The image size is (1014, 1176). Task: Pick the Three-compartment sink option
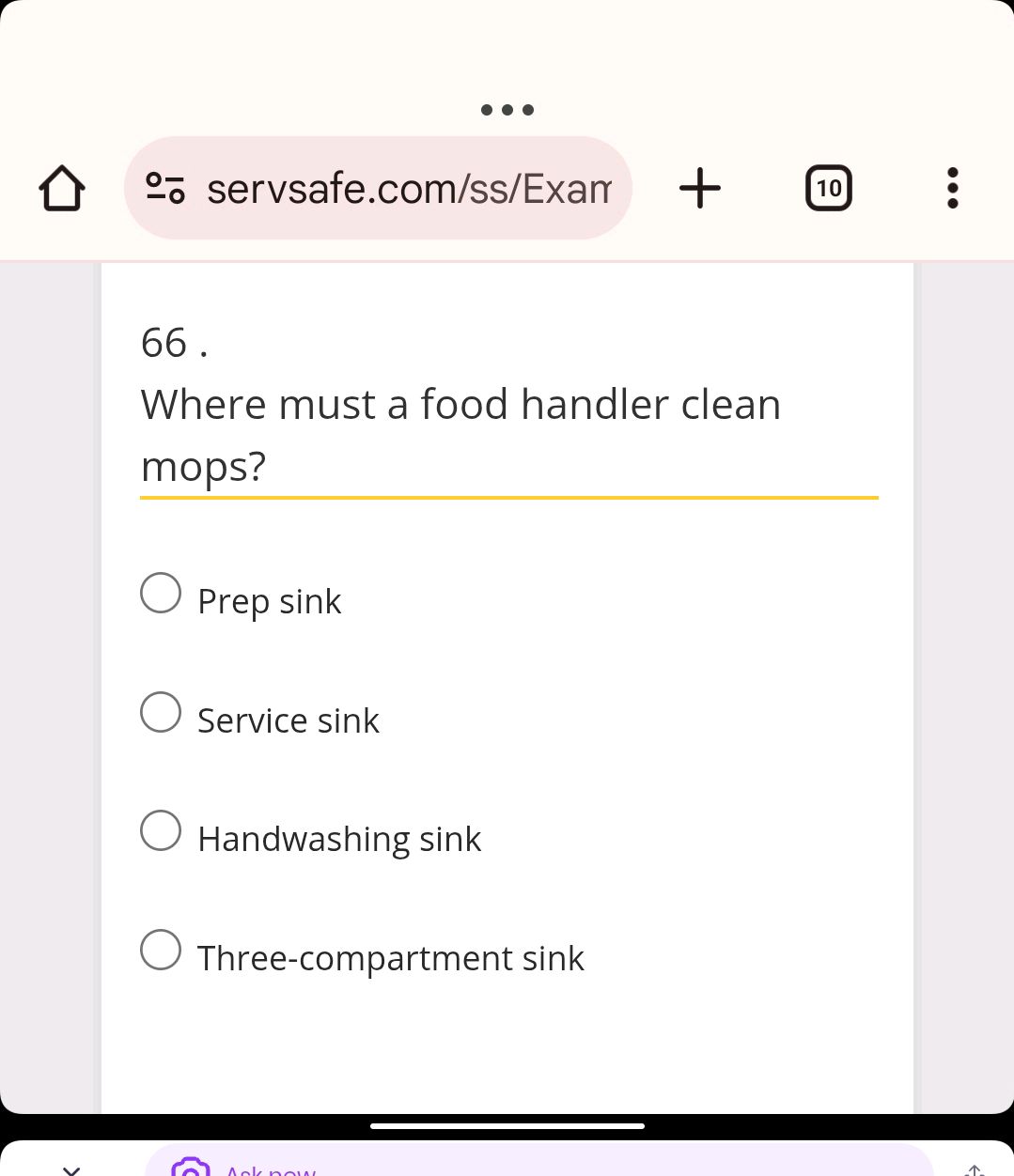(x=161, y=950)
